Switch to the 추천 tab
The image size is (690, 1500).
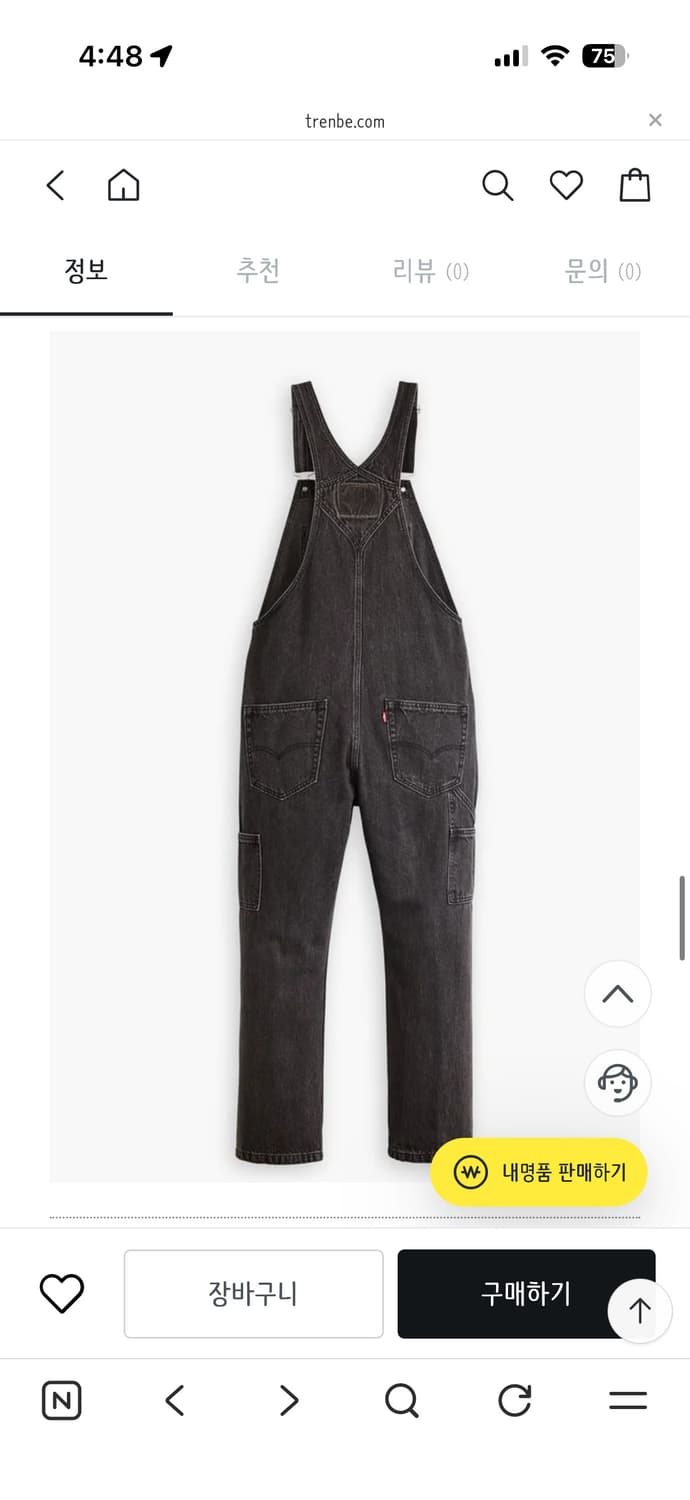point(258,271)
